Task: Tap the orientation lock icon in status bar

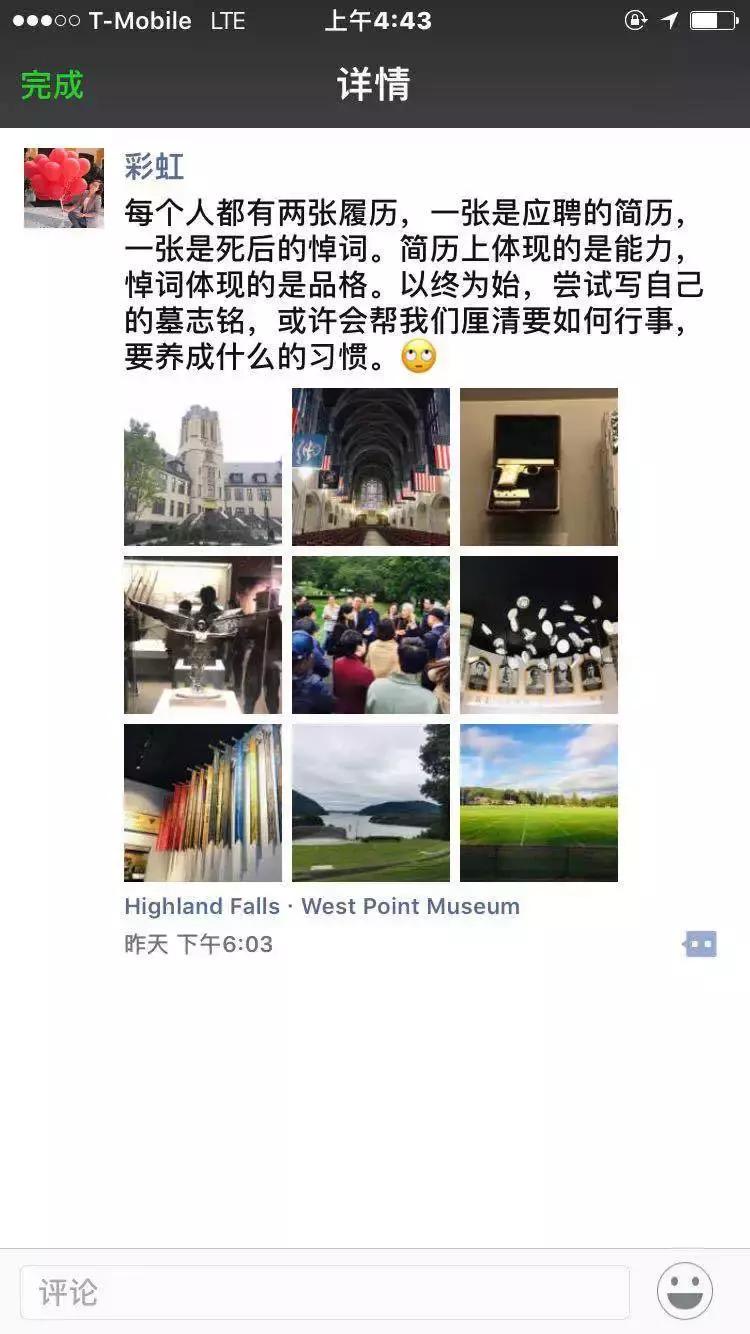Action: click(635, 20)
